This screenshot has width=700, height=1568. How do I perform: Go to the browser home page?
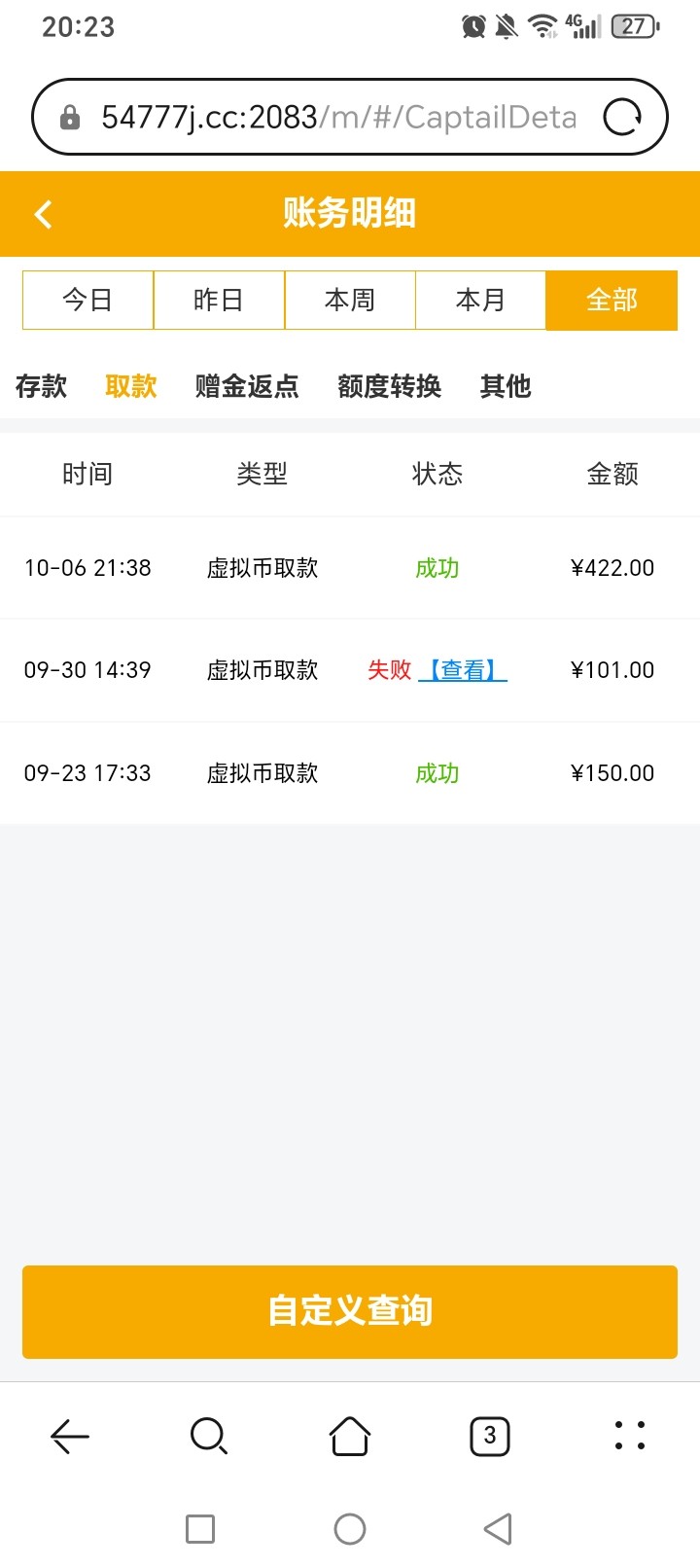[x=350, y=1436]
